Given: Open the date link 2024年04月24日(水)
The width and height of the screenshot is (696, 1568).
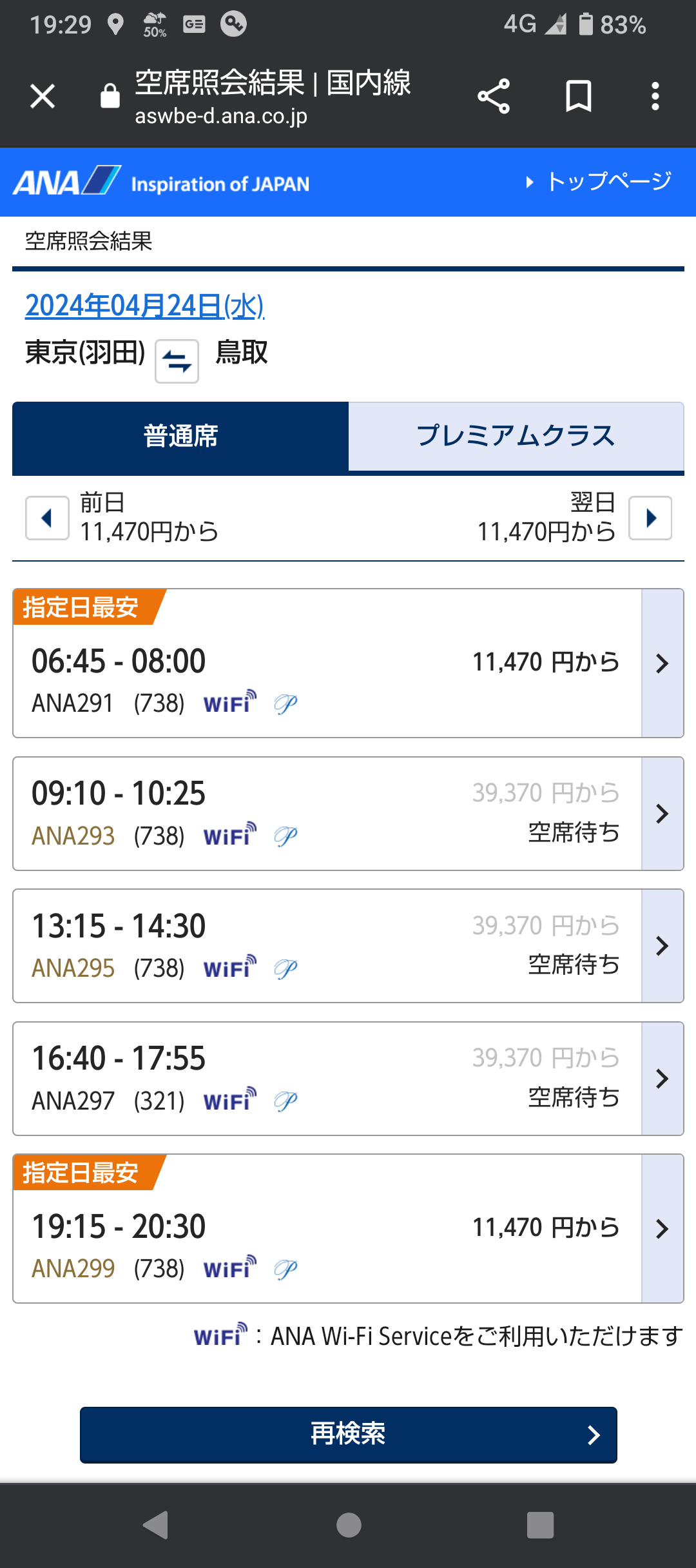Looking at the screenshot, I should point(144,306).
